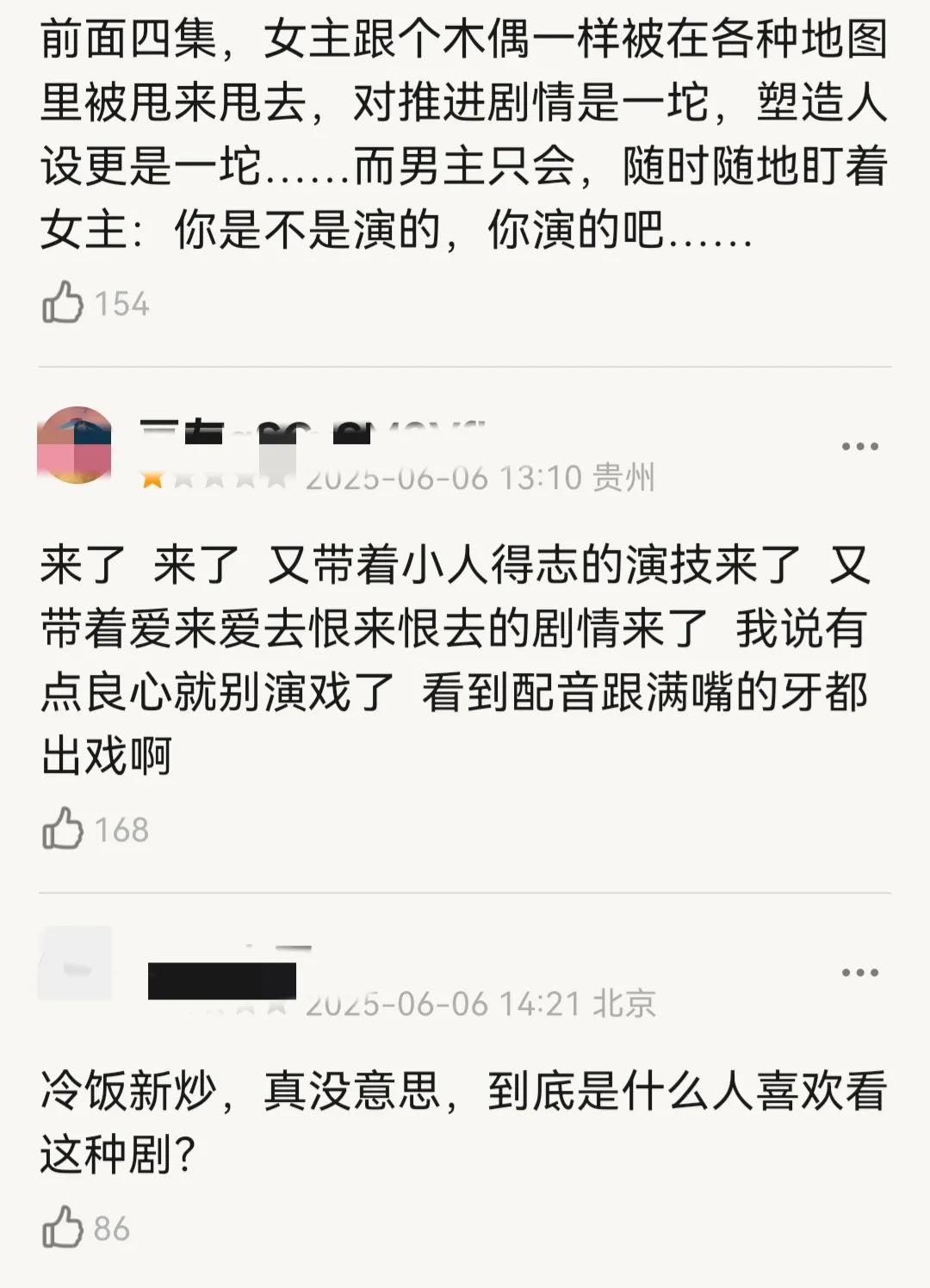Open the avatar of the 贵州 reviewer
Viewport: 930px width, 1288px height.
(75, 445)
